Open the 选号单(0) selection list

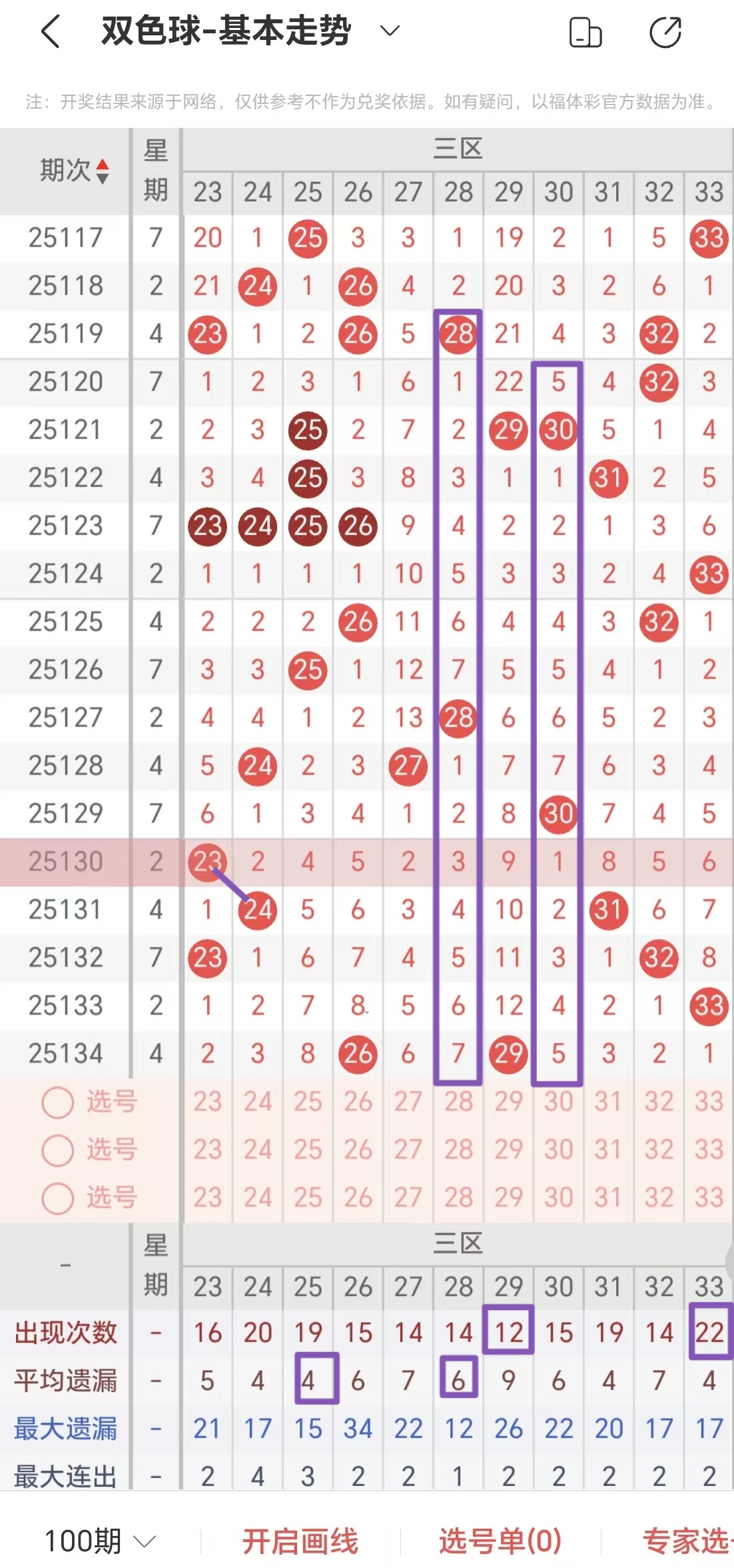500,1541
